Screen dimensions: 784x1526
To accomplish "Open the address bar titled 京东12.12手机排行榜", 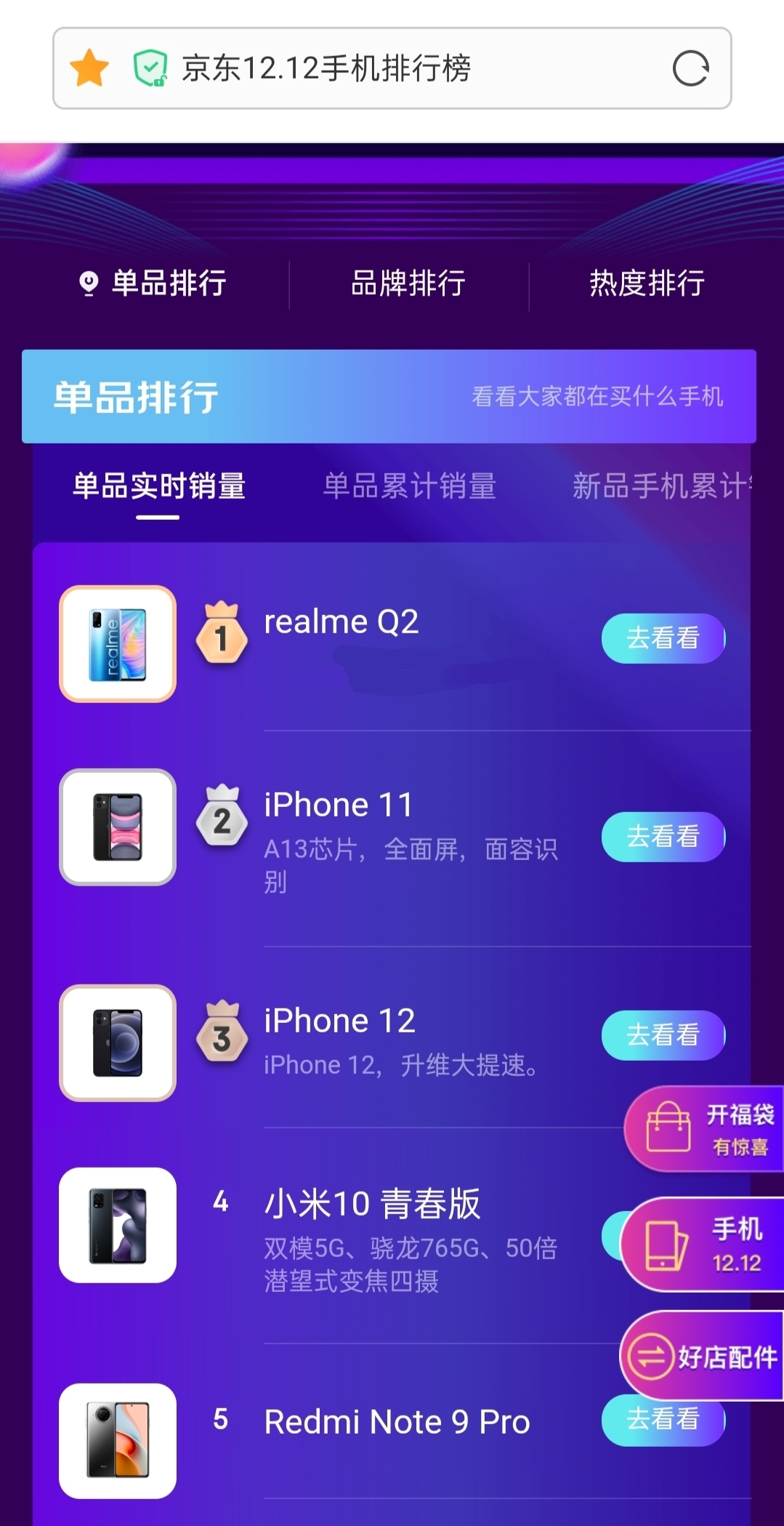I will point(392,68).
